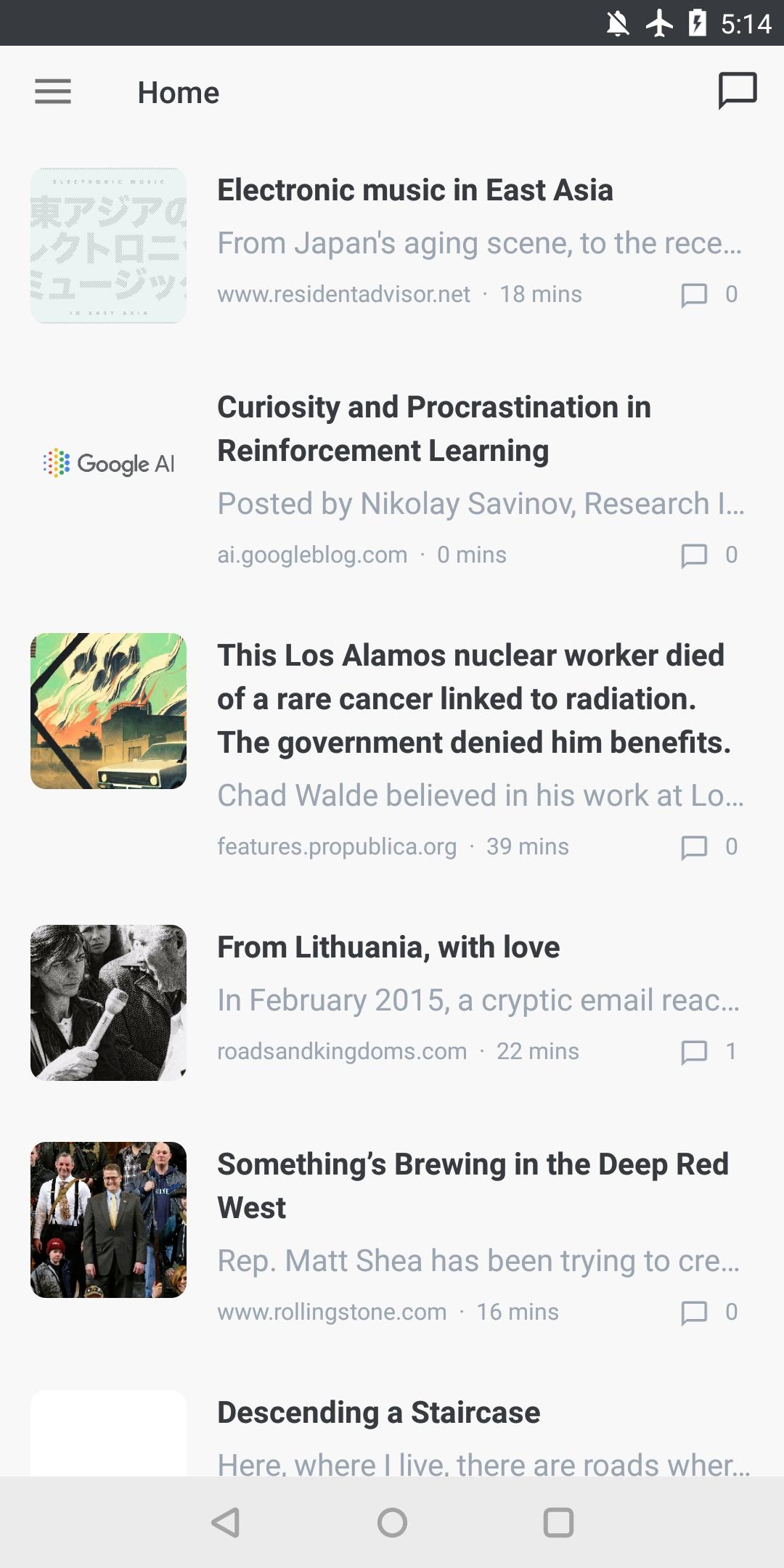The height and width of the screenshot is (1568, 784).
Task: Open comments on the Deep Red West article
Action: pos(709,1312)
